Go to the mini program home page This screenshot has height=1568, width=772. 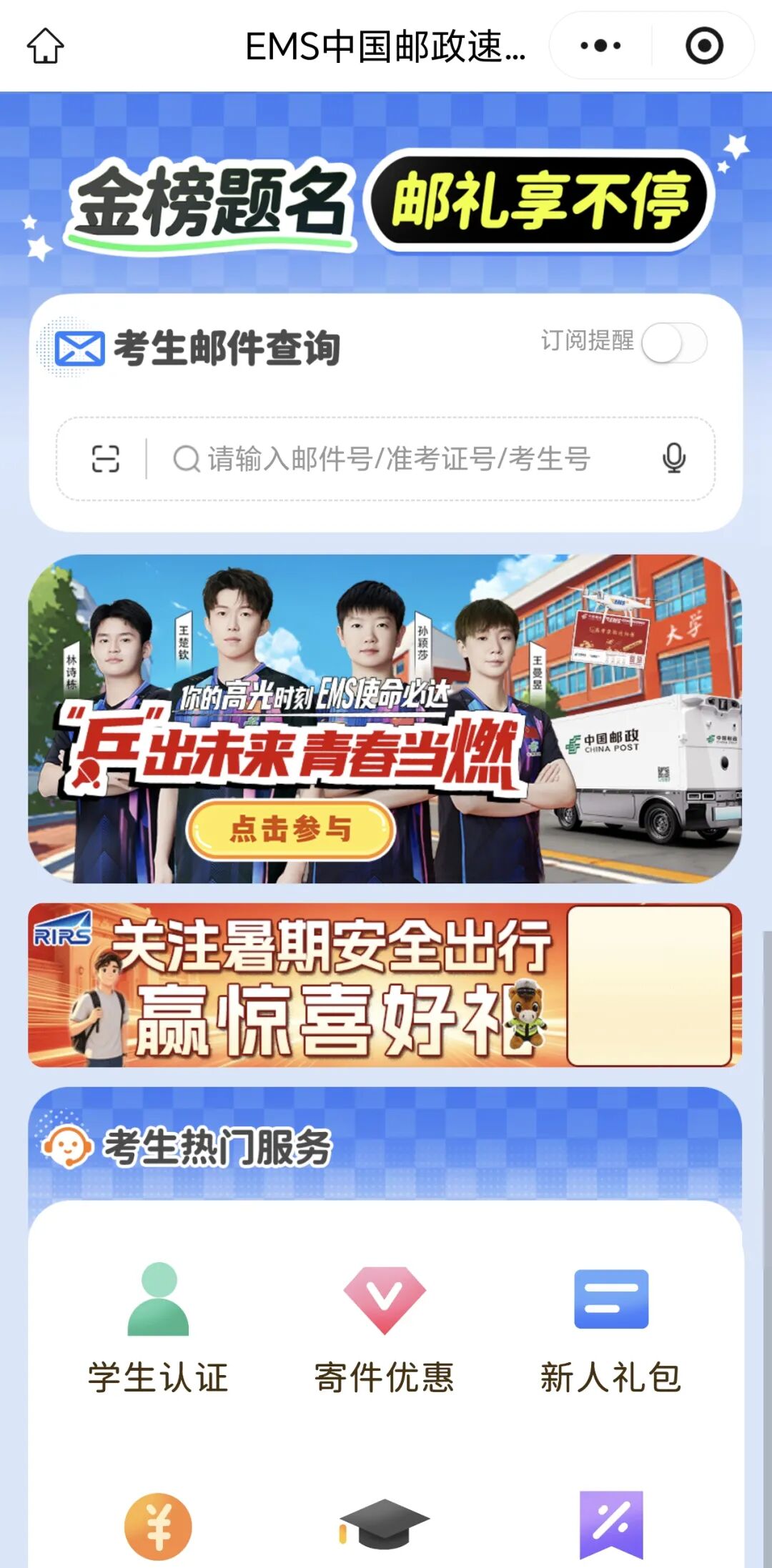(46, 46)
